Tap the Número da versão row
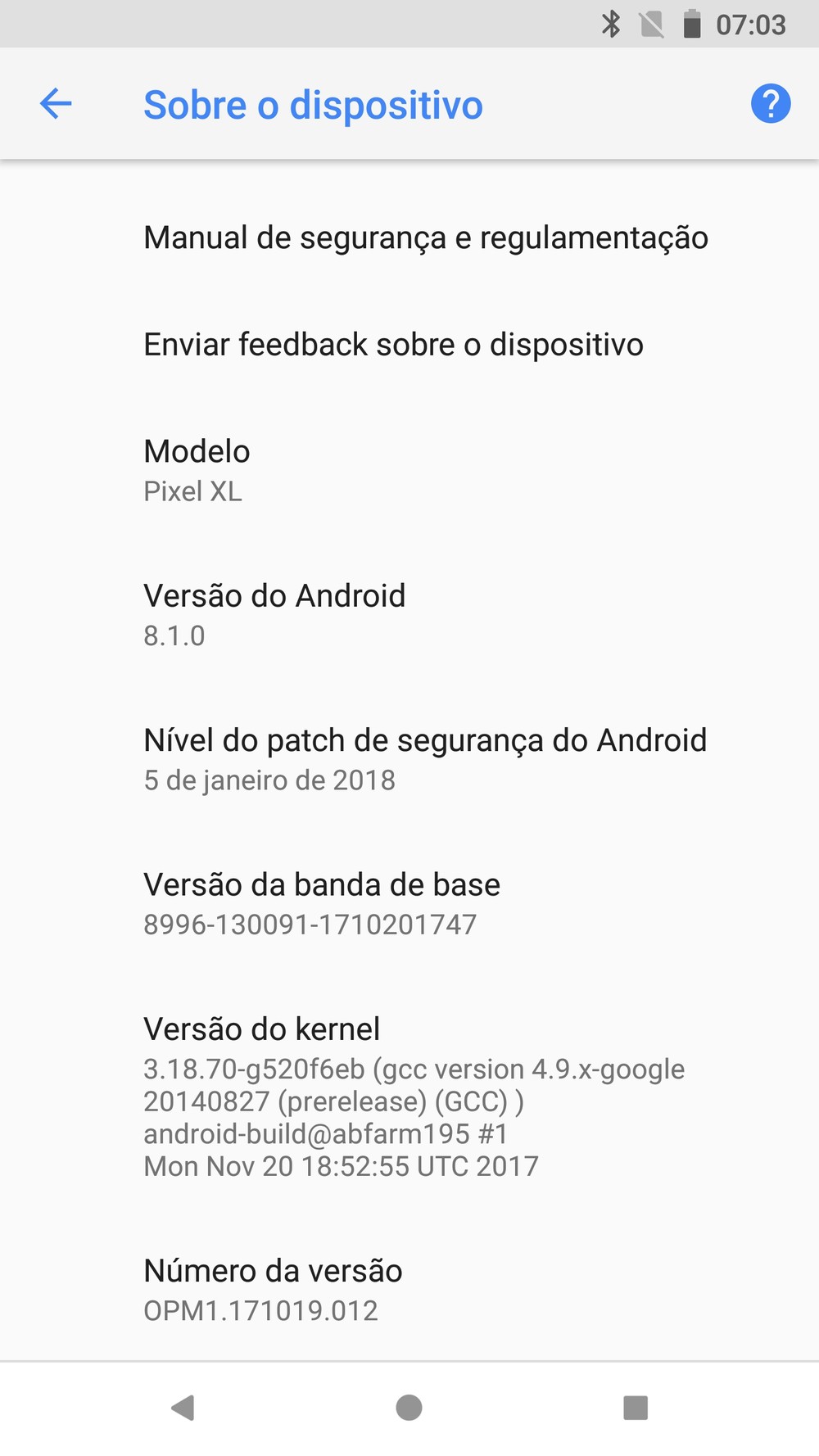Screen dimensions: 819x1456 (409, 1290)
